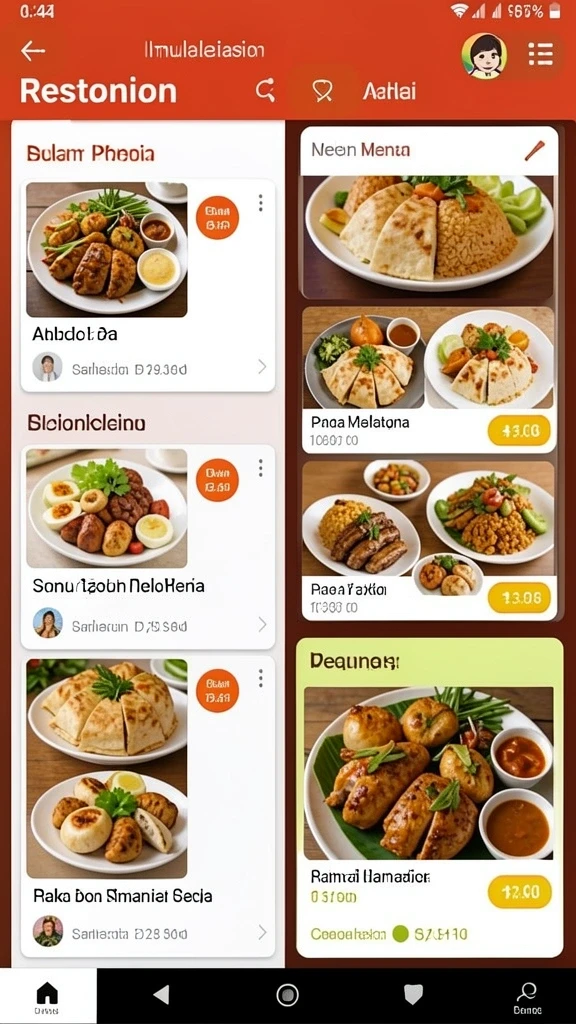Viewport: 576px width, 1024px height.
Task: Tap the system back triangle
Action: 161,995
